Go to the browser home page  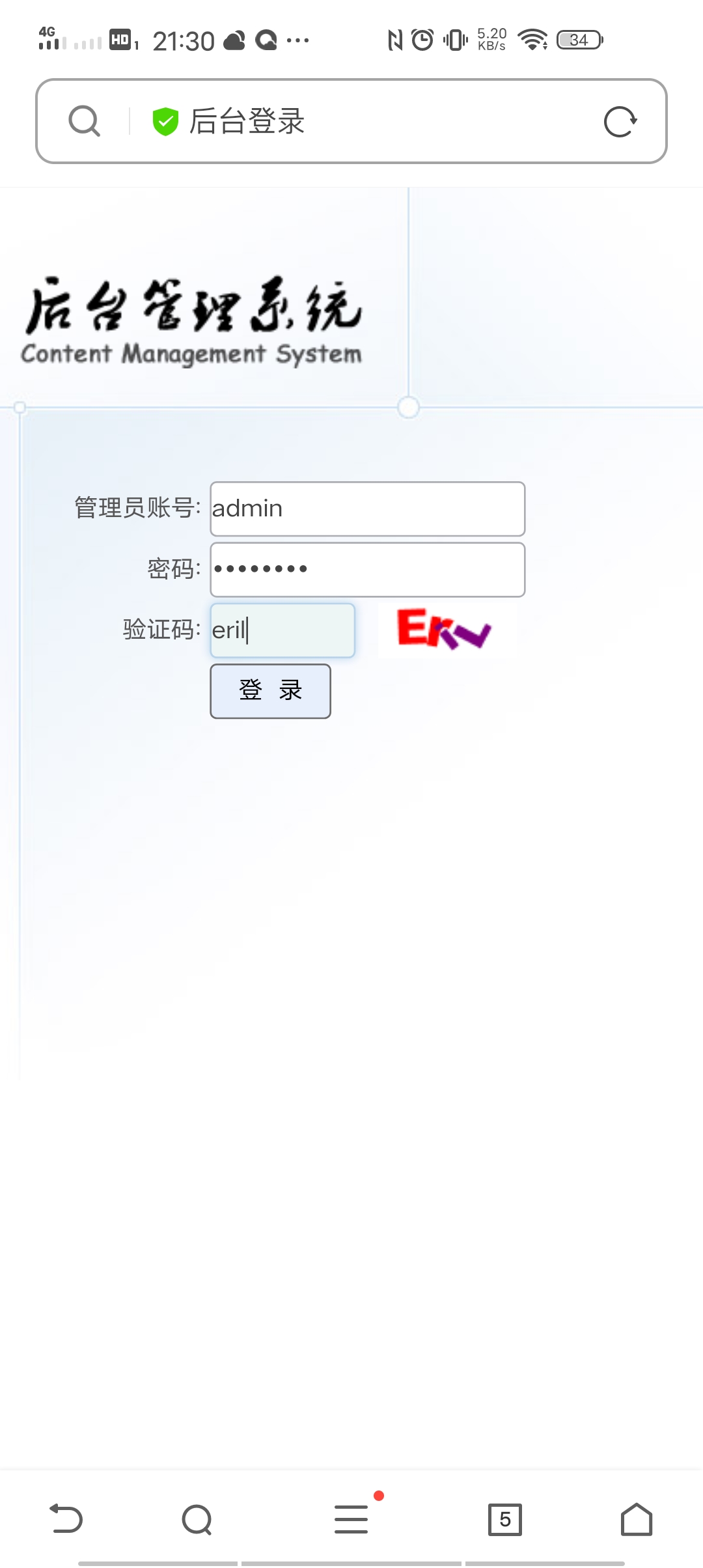click(x=637, y=1519)
